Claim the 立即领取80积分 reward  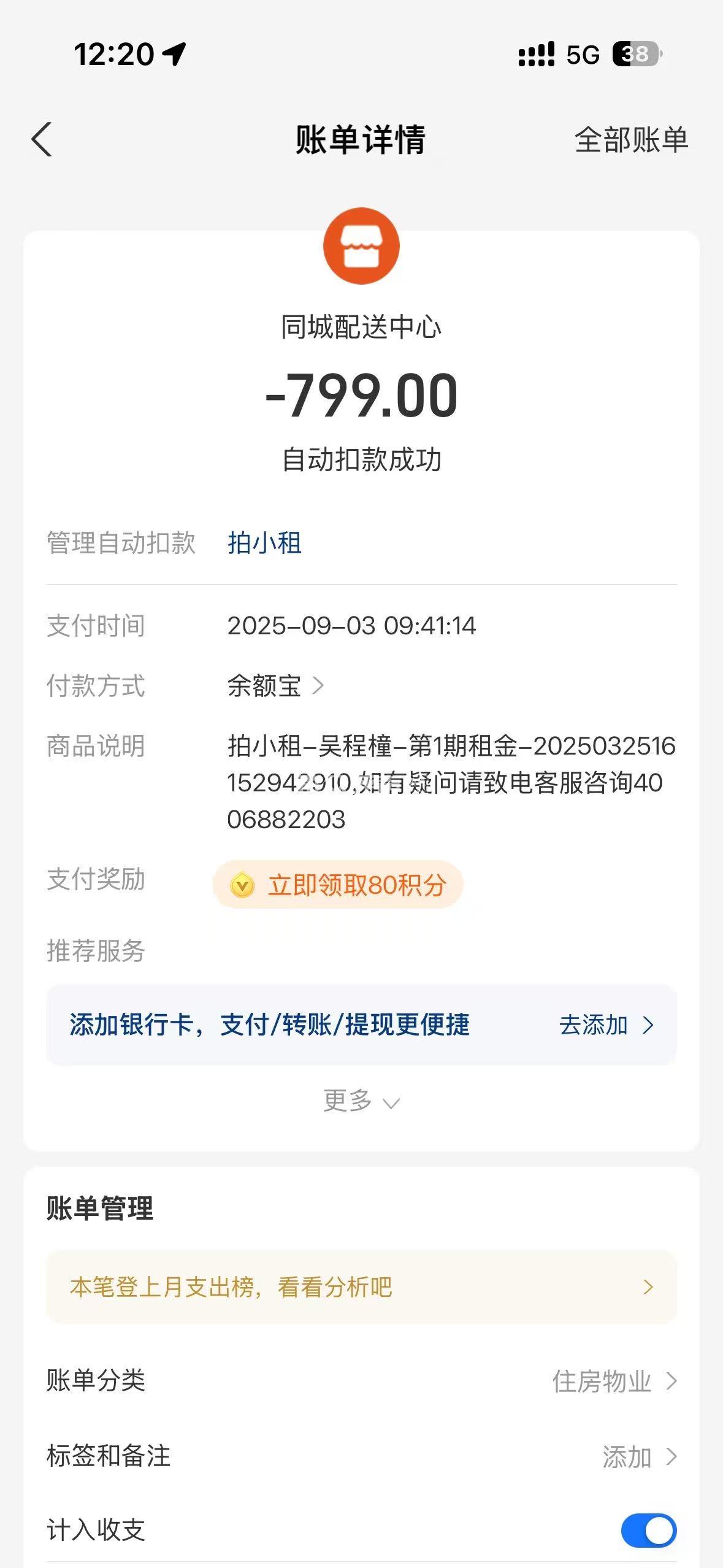click(x=338, y=885)
